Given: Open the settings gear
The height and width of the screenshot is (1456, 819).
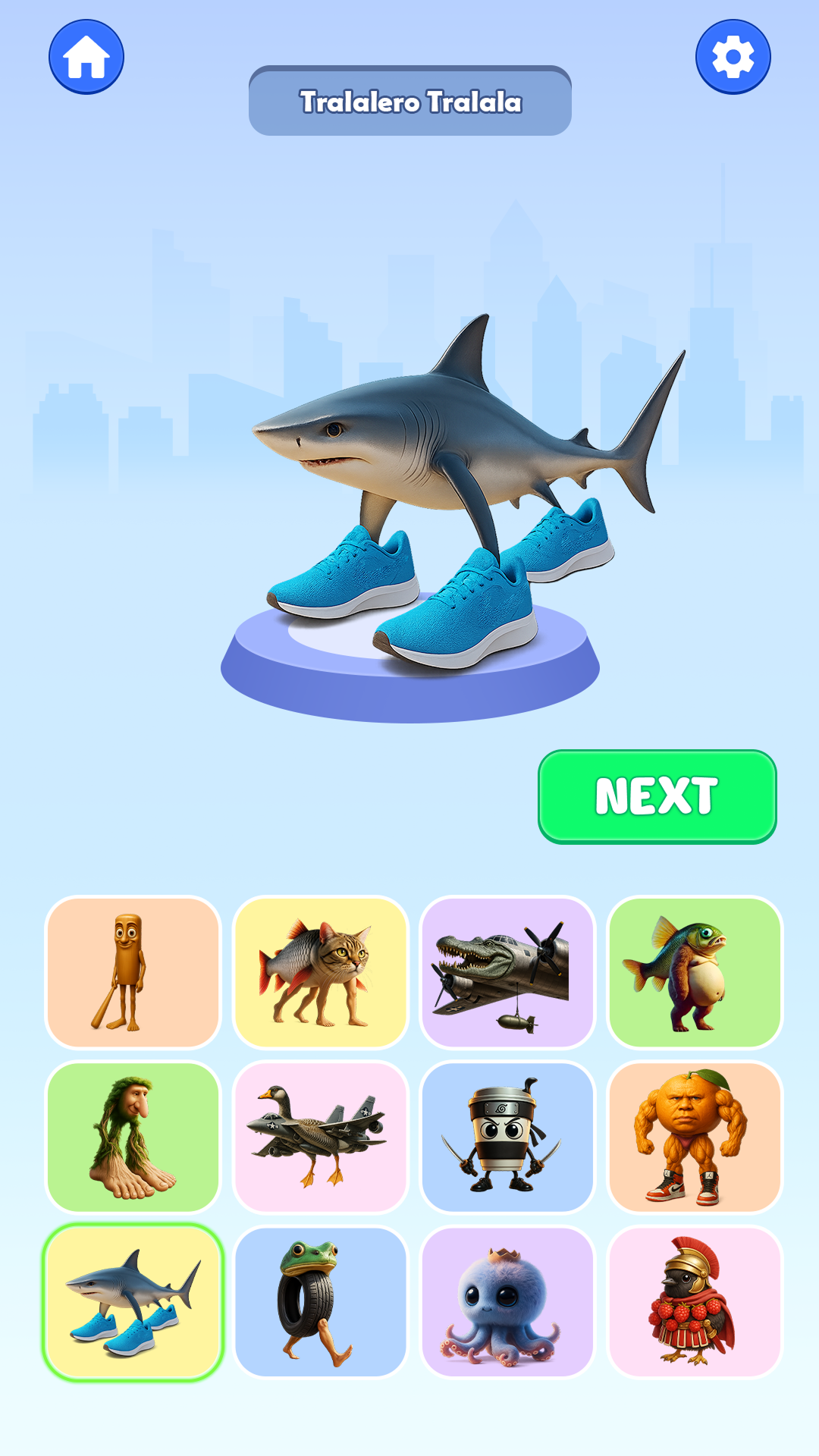Looking at the screenshot, I should click(x=733, y=58).
